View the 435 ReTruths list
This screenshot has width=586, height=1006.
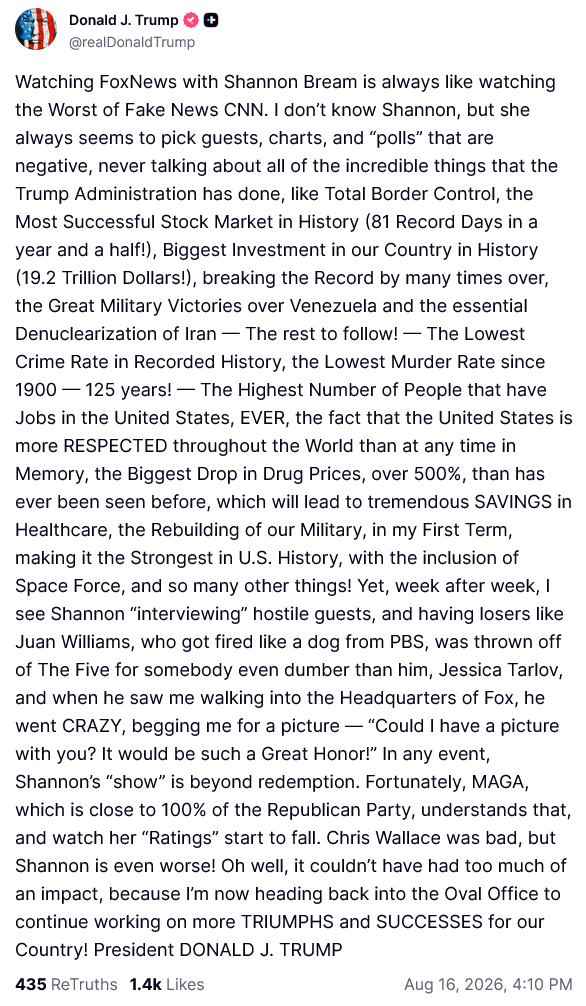point(66,984)
